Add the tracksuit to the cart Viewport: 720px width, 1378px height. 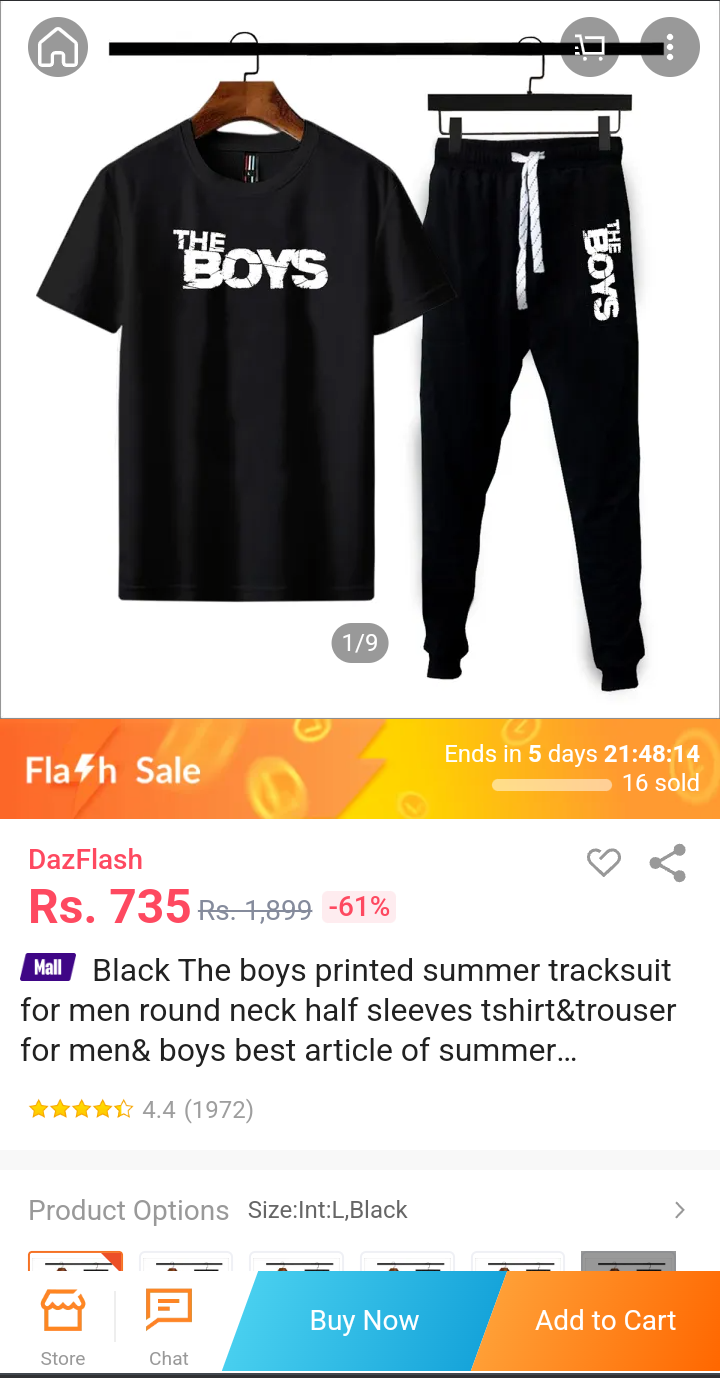[605, 1320]
